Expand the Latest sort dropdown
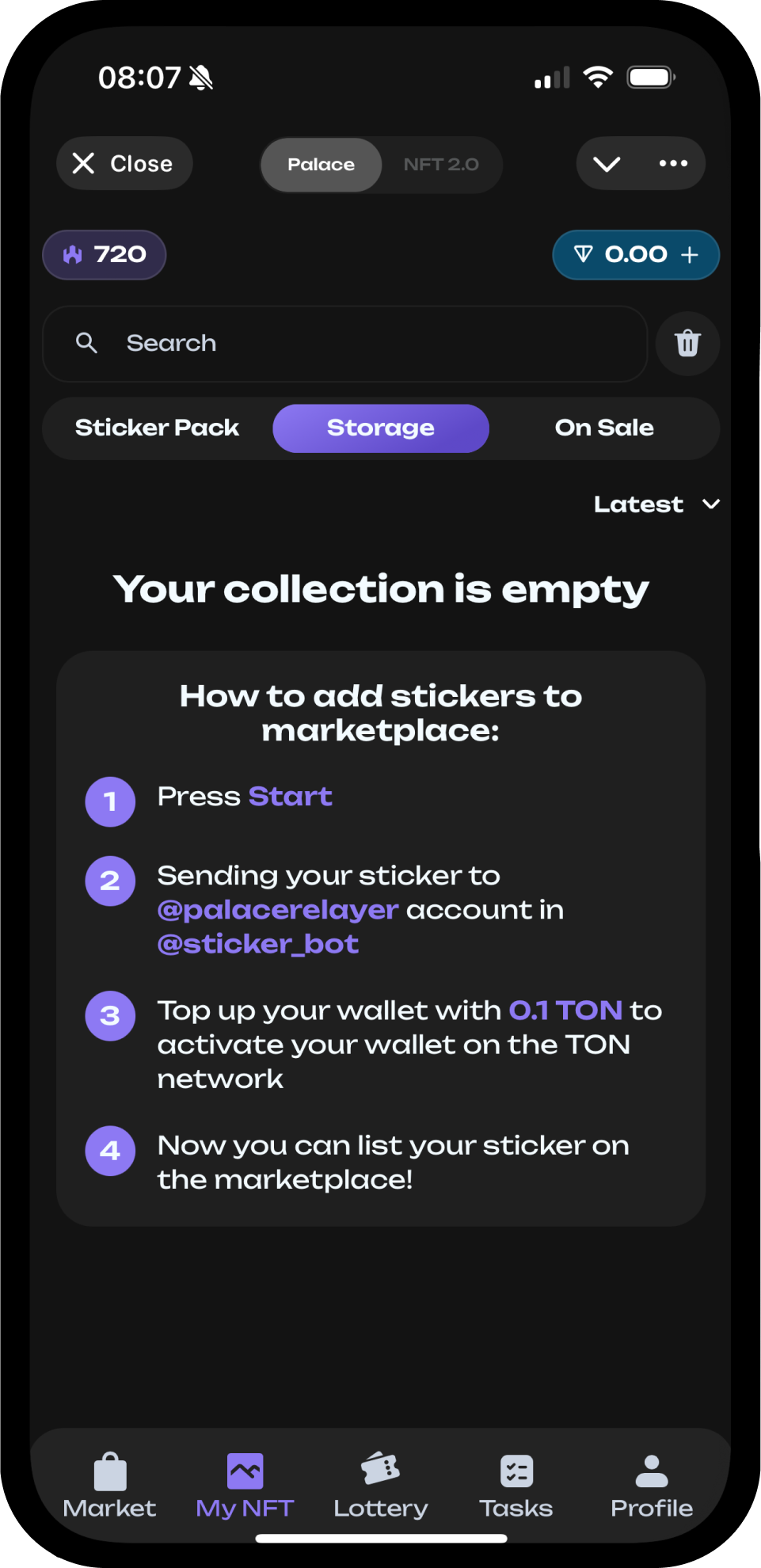This screenshot has width=761, height=1568. click(656, 504)
